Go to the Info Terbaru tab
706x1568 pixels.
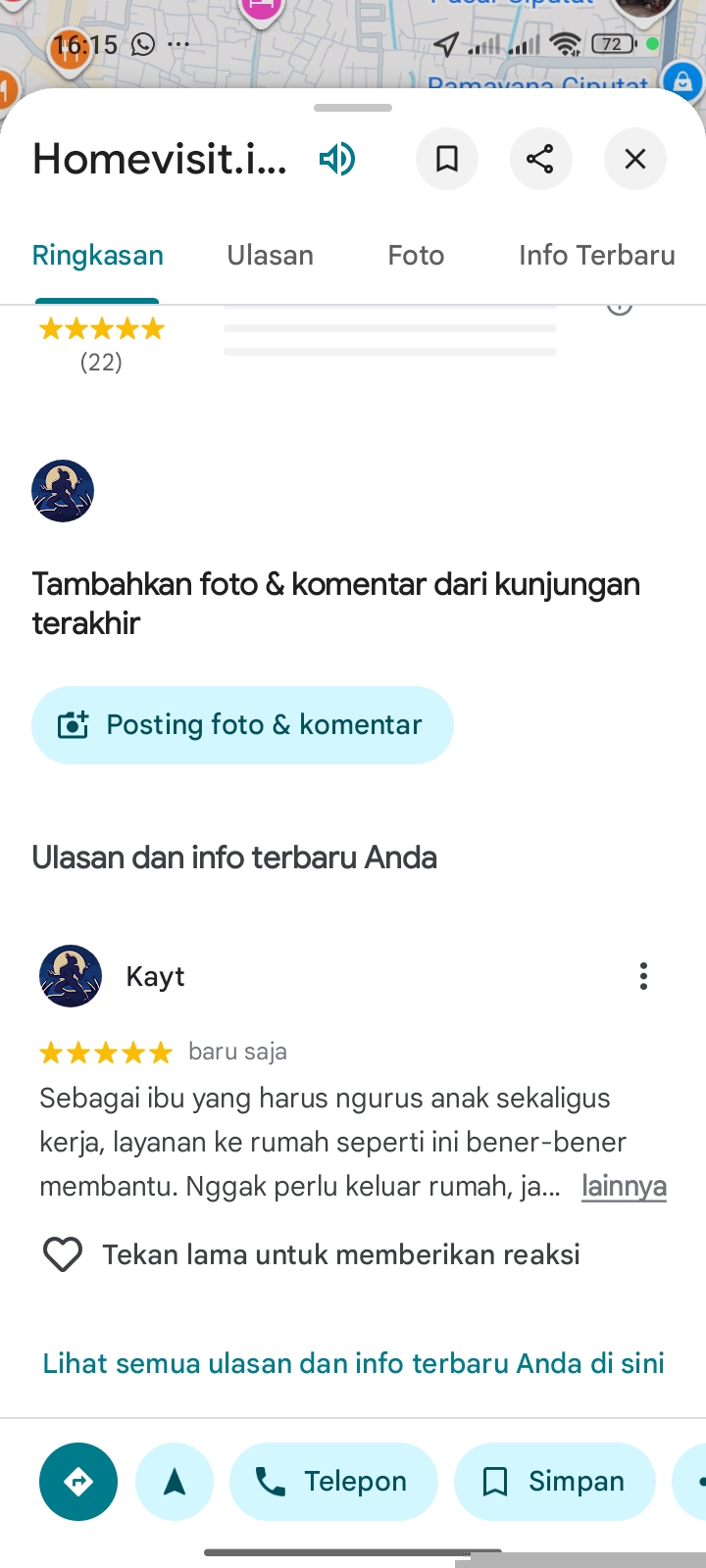pos(596,256)
